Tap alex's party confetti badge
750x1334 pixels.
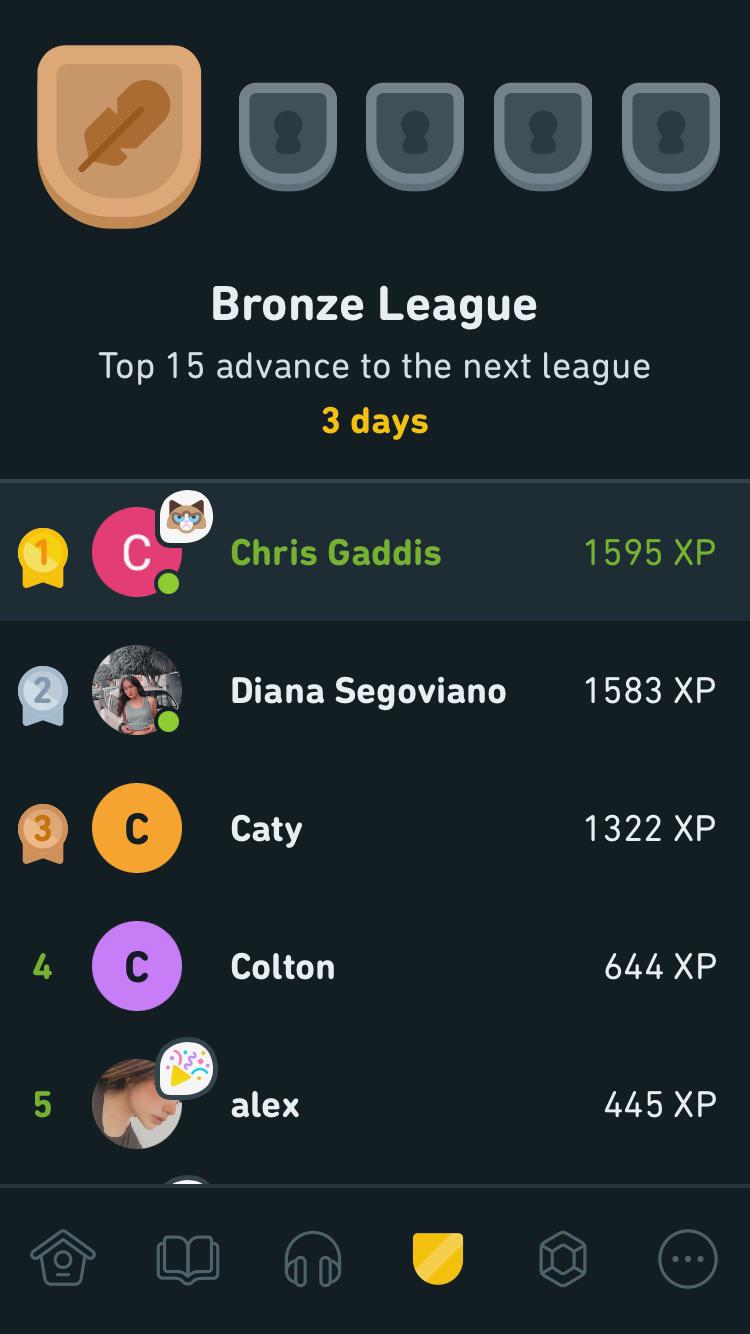point(185,1068)
